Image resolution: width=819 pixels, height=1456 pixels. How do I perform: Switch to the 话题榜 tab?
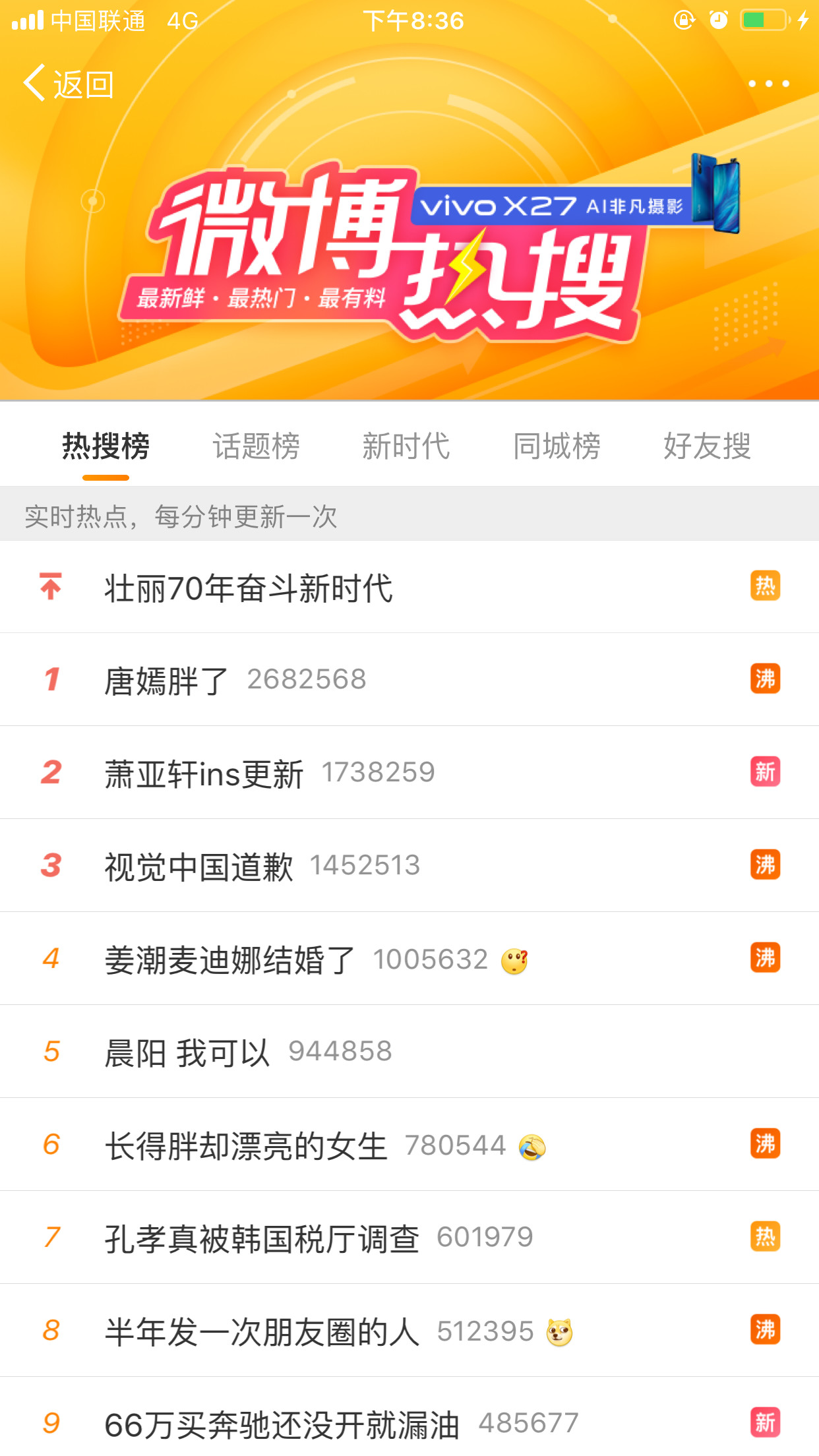tap(256, 446)
